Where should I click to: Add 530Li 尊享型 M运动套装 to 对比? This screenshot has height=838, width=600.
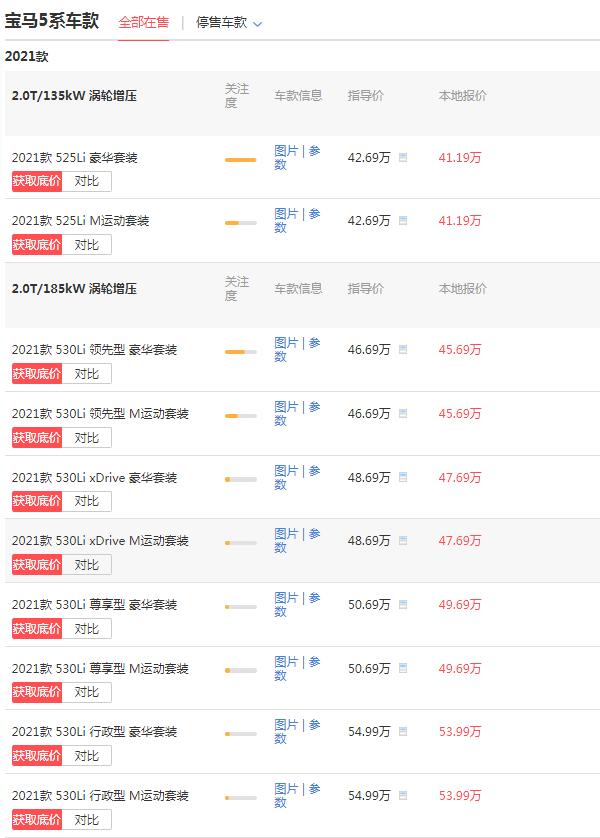tap(87, 692)
